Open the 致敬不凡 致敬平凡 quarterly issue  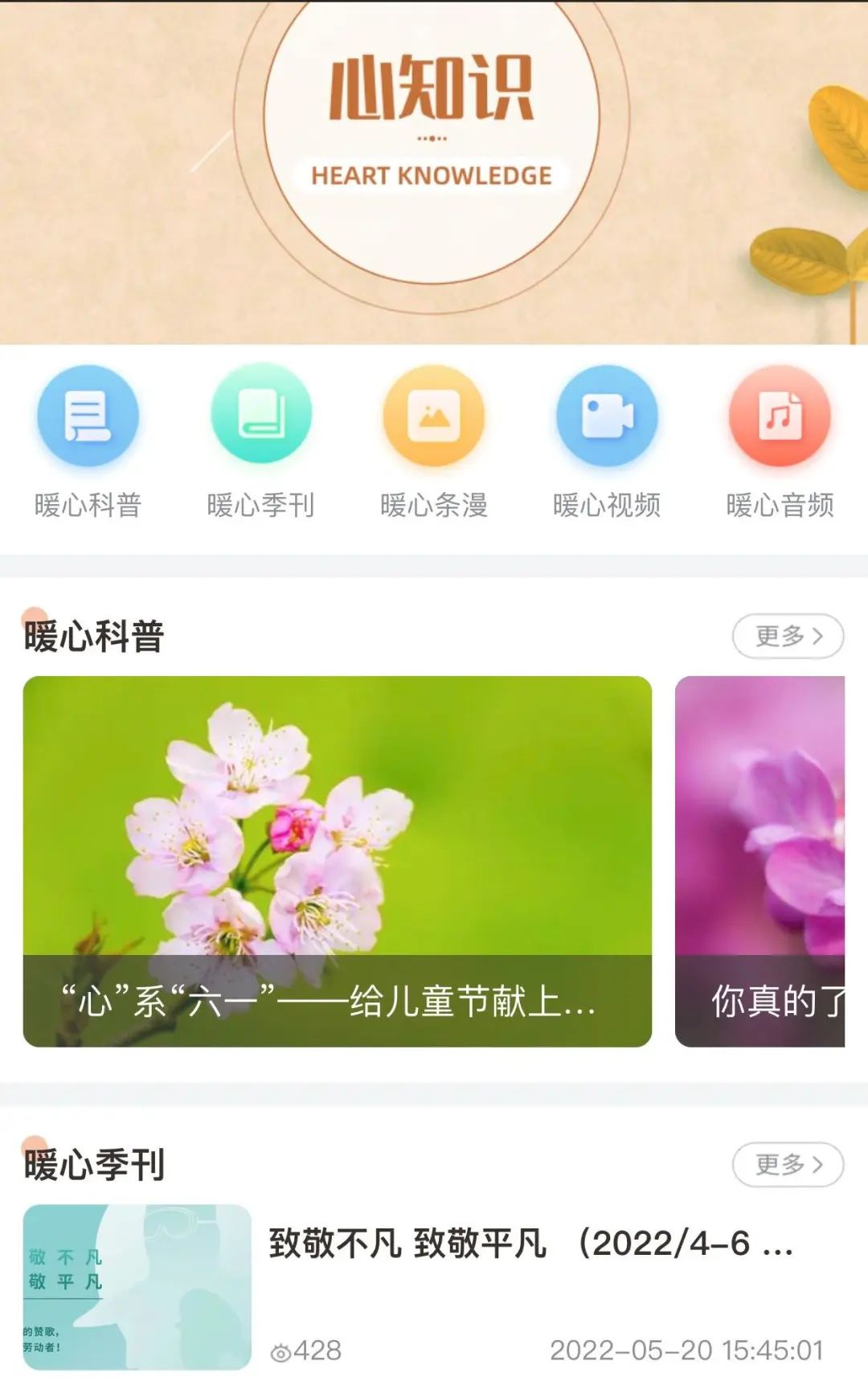point(530,1244)
